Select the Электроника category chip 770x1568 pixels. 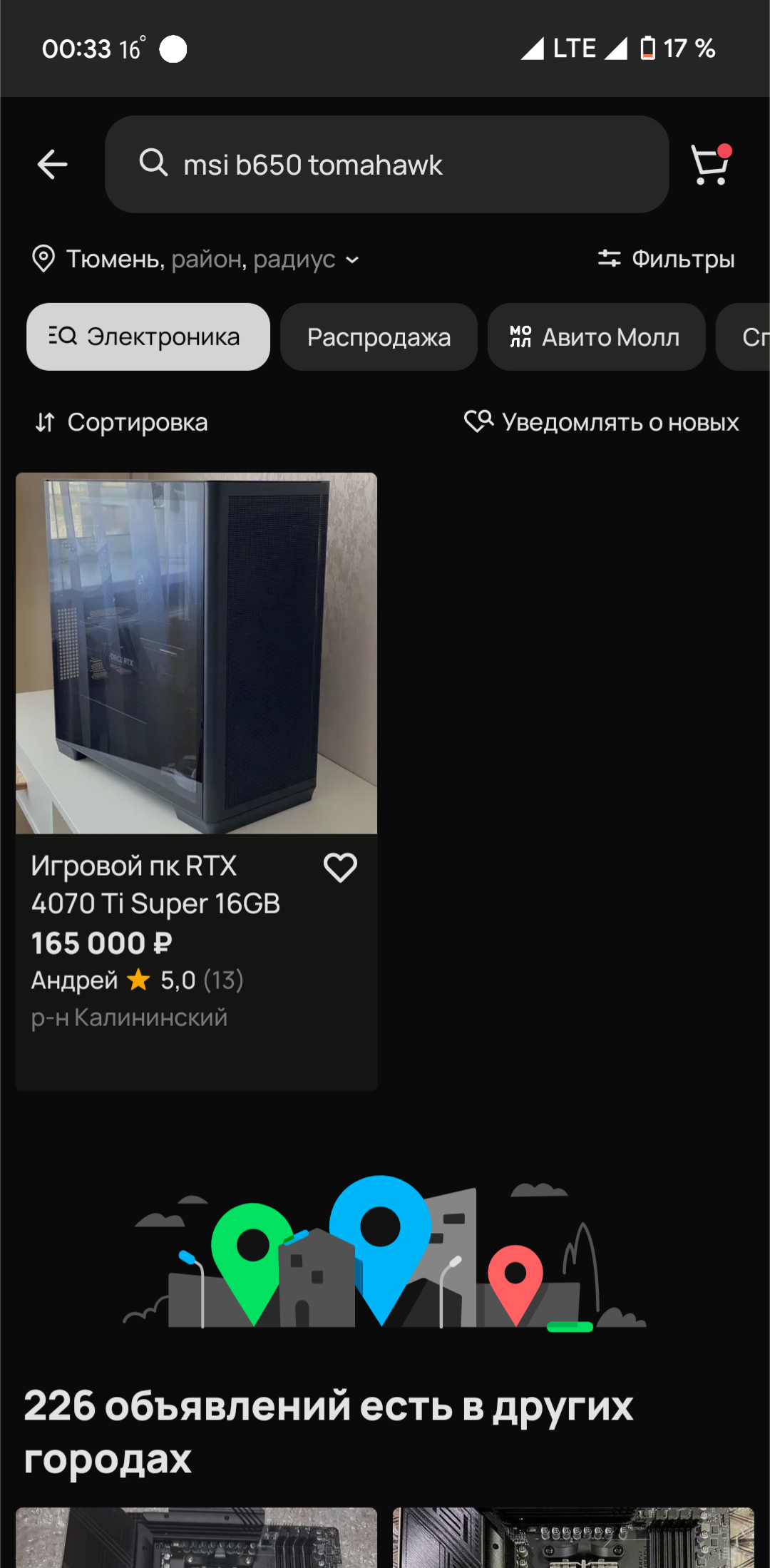(x=148, y=337)
